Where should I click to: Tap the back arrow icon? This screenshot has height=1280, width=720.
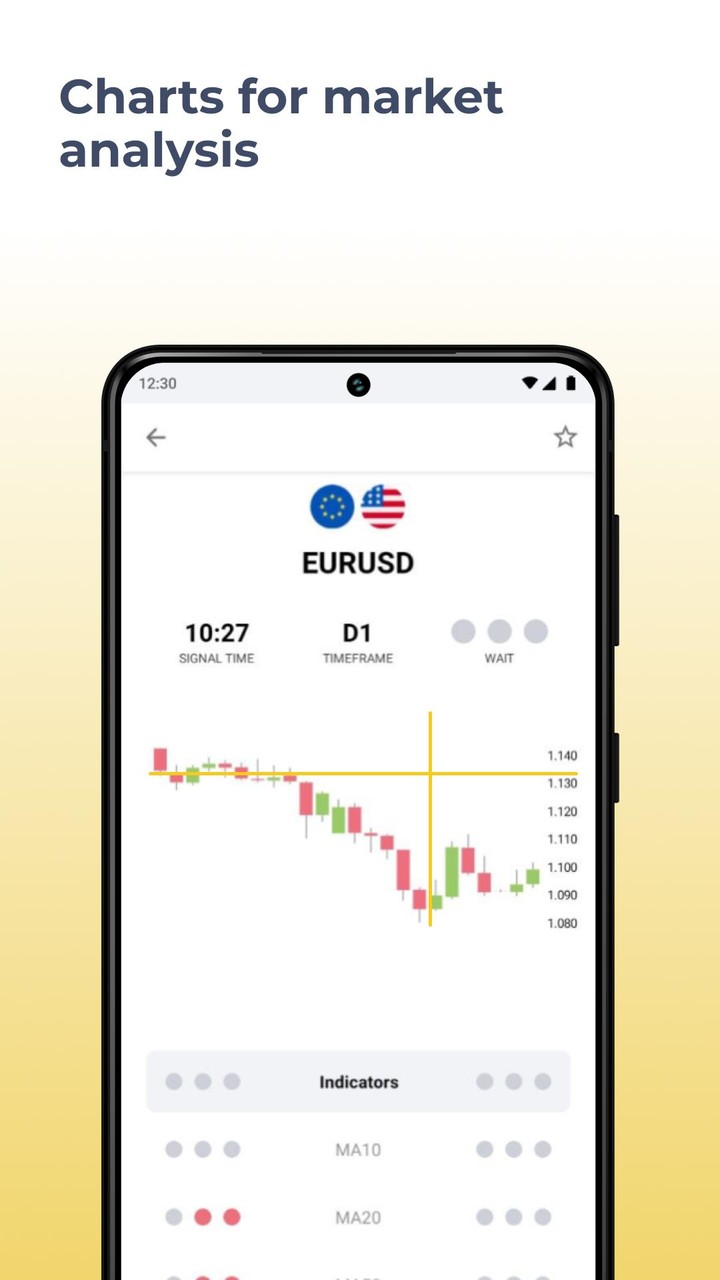(156, 437)
